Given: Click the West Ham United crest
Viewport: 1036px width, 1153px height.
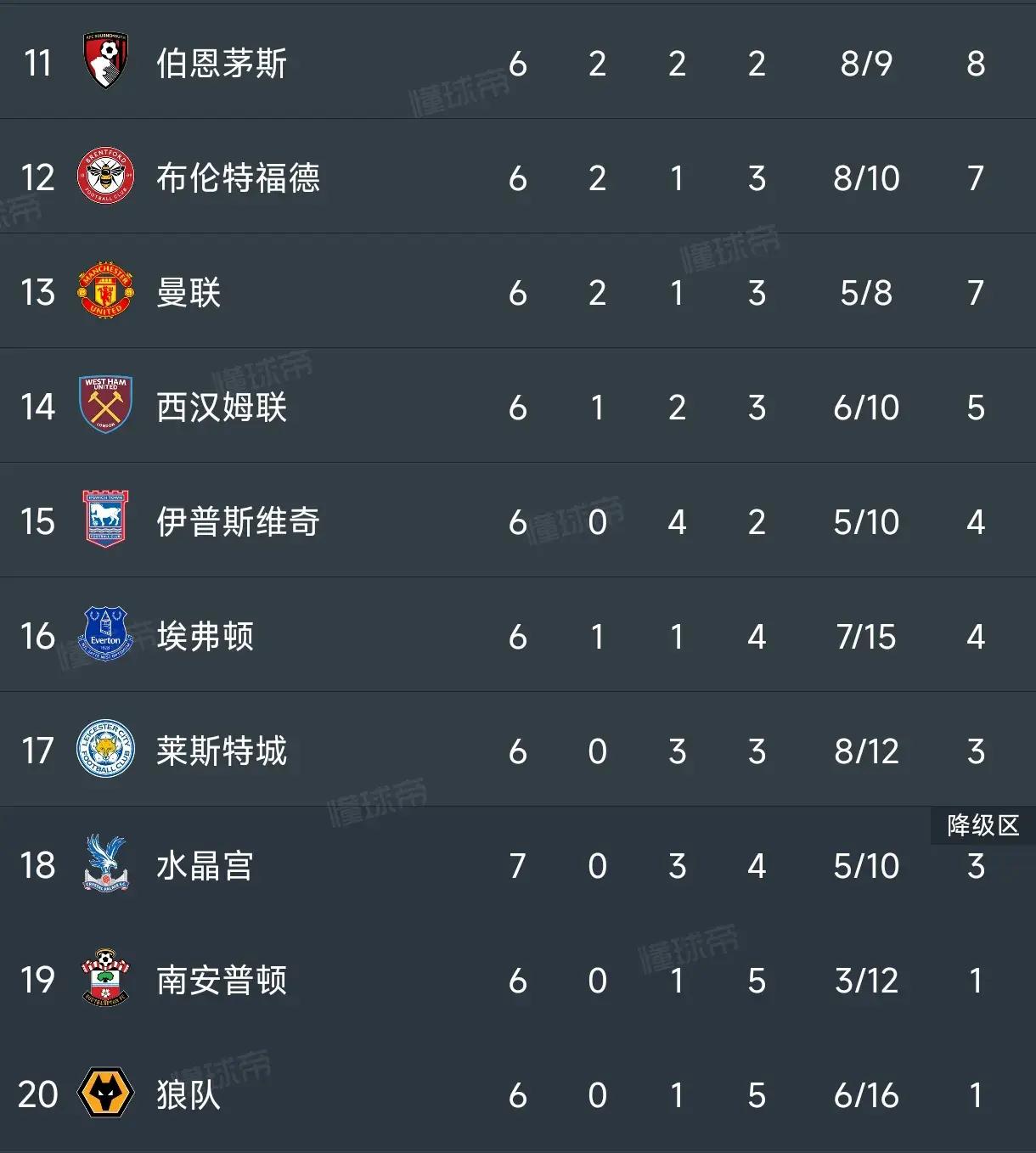Looking at the screenshot, I should click(x=105, y=408).
